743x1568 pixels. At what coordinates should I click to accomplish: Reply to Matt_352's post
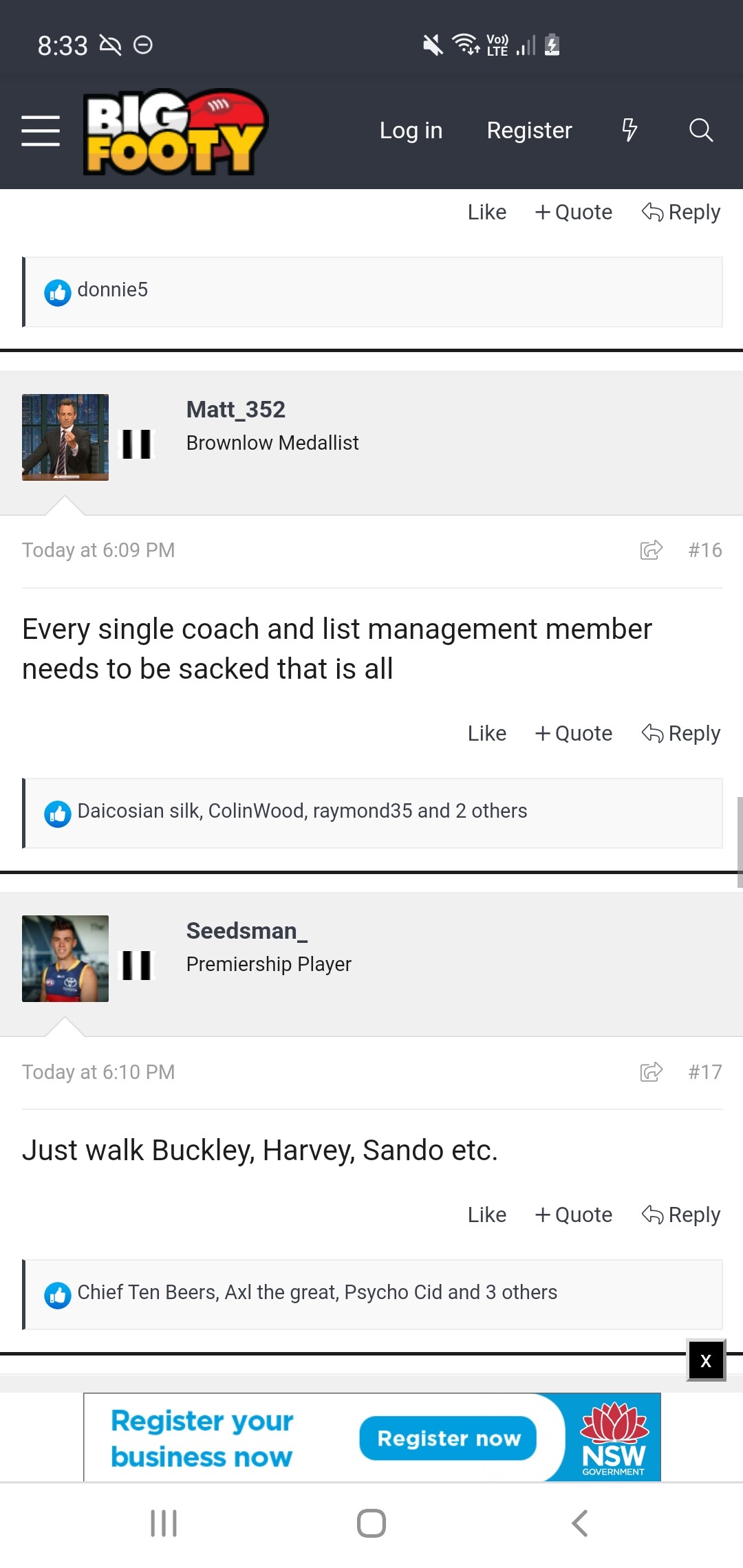681,734
